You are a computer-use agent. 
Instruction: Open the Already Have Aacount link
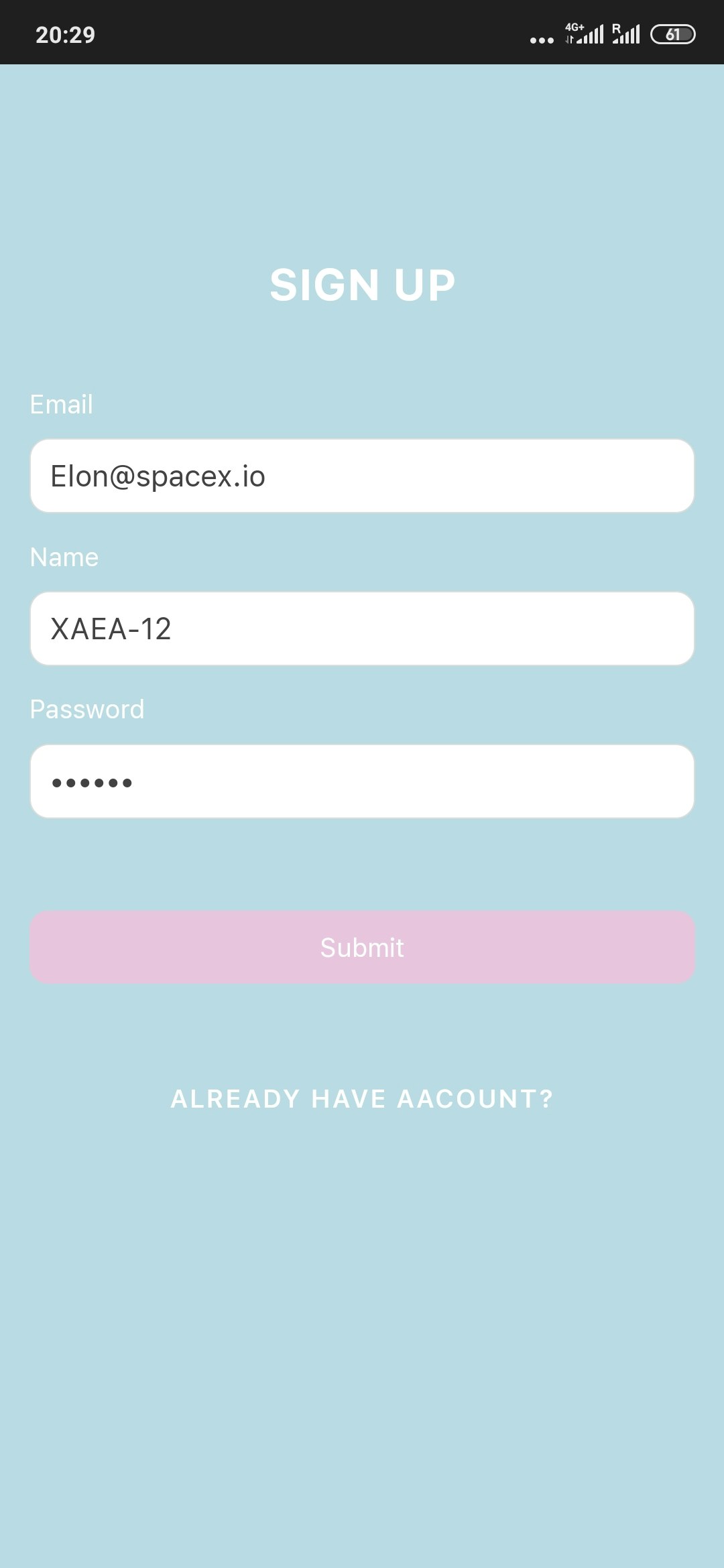click(362, 1099)
